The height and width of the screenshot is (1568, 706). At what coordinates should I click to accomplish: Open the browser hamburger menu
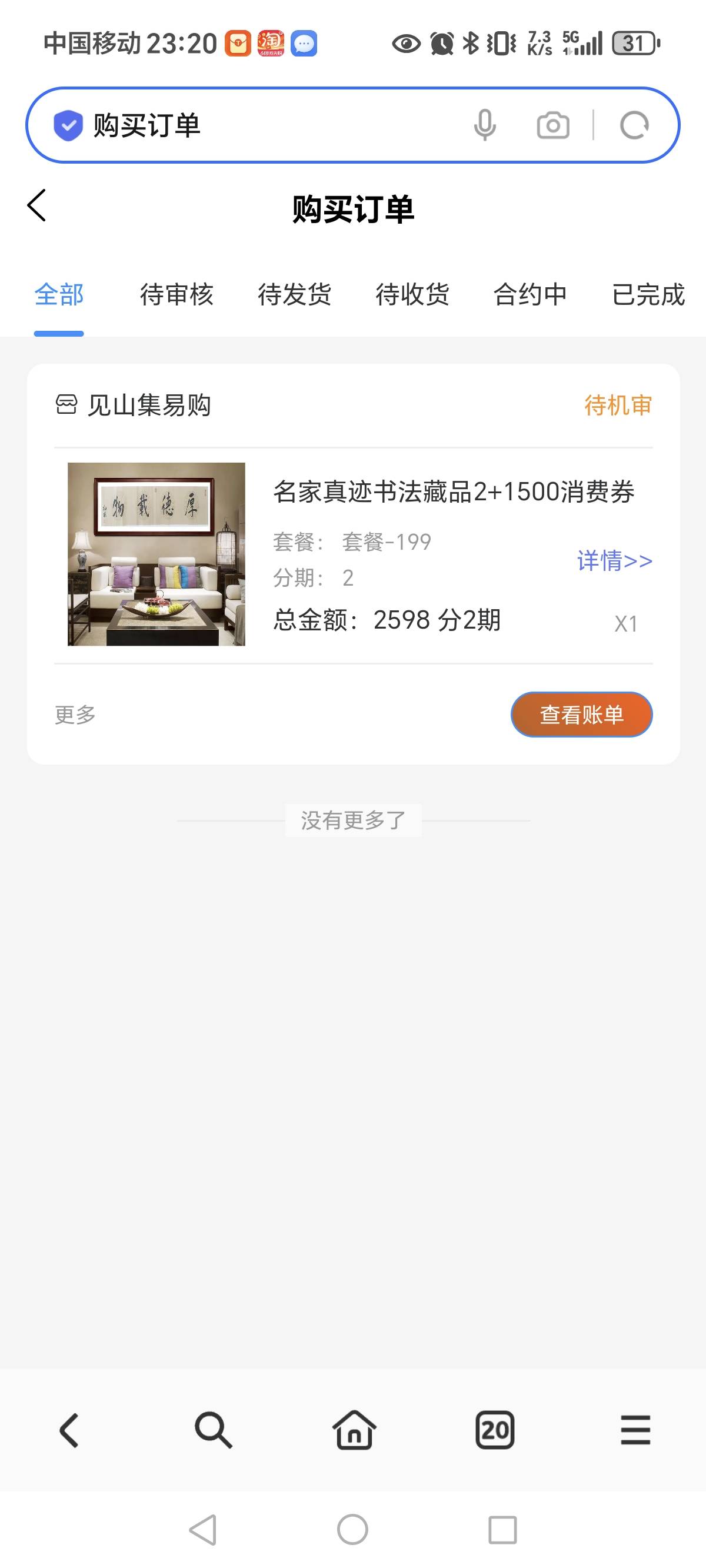click(x=635, y=1430)
